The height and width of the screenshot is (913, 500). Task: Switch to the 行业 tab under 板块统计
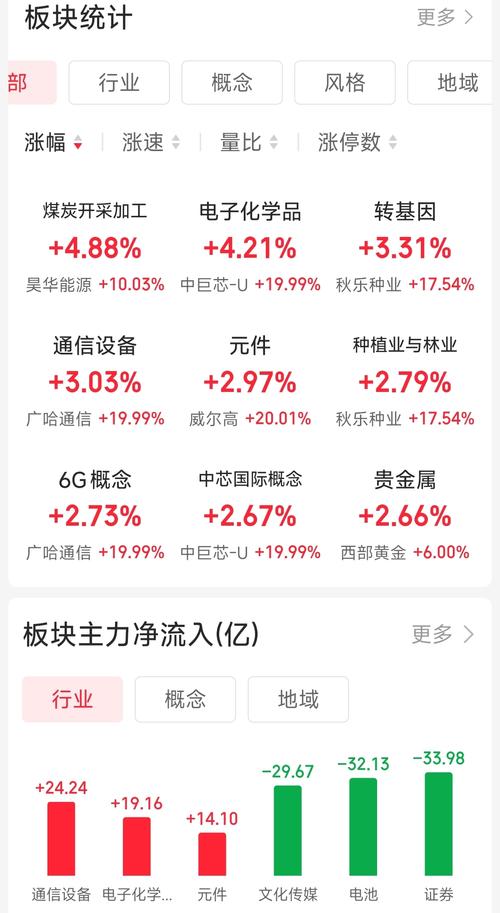119,83
